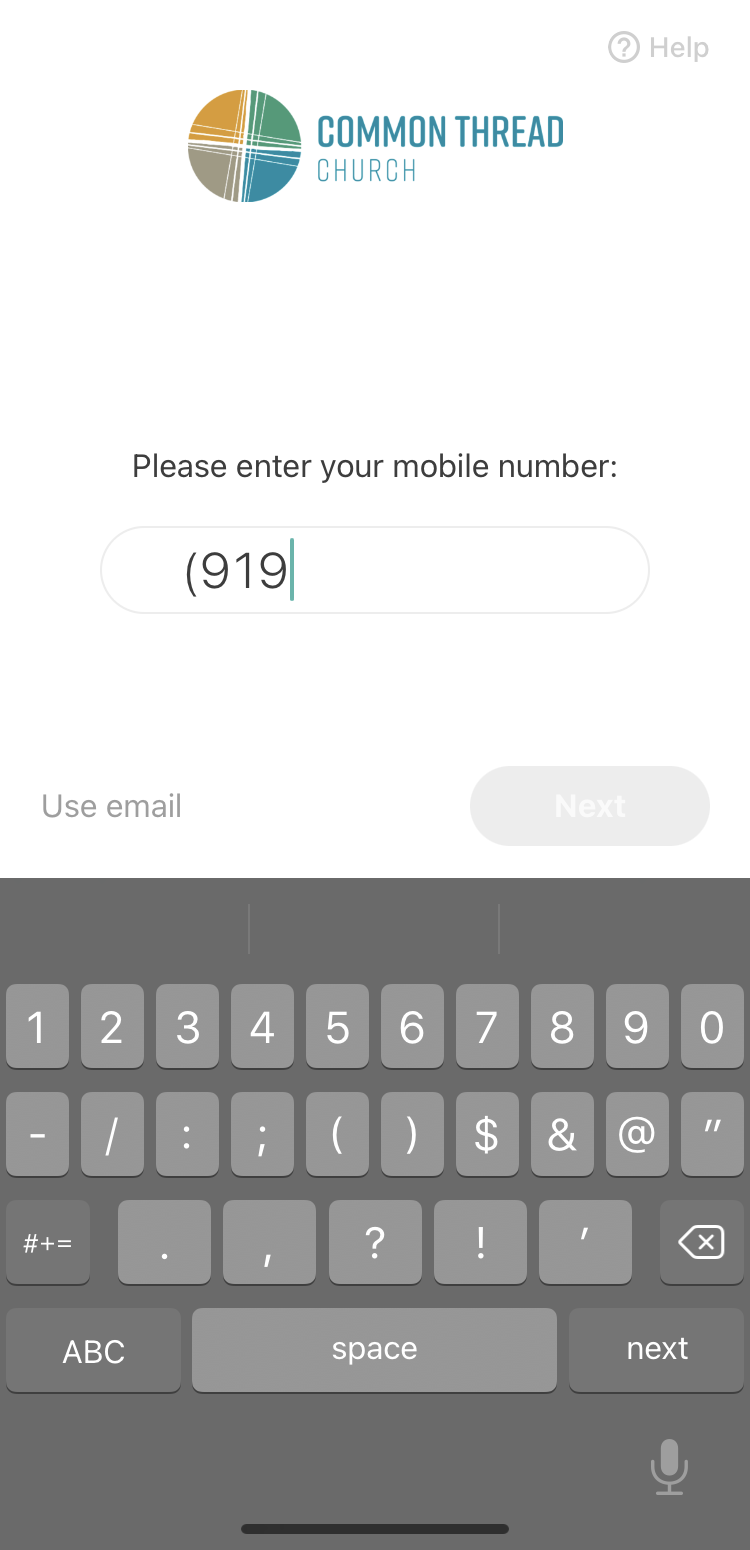Tap the Next button

[590, 806]
